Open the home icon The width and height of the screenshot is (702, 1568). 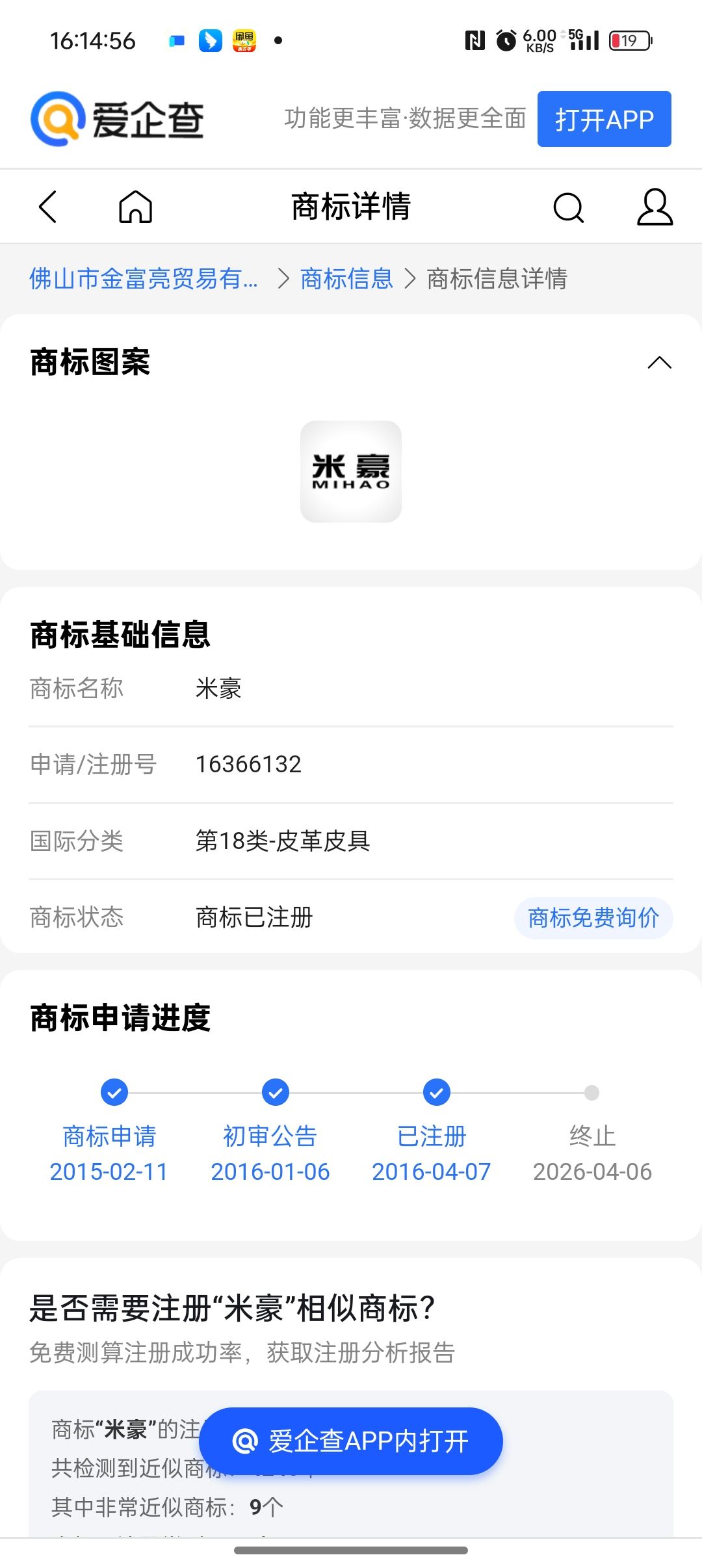tap(135, 207)
